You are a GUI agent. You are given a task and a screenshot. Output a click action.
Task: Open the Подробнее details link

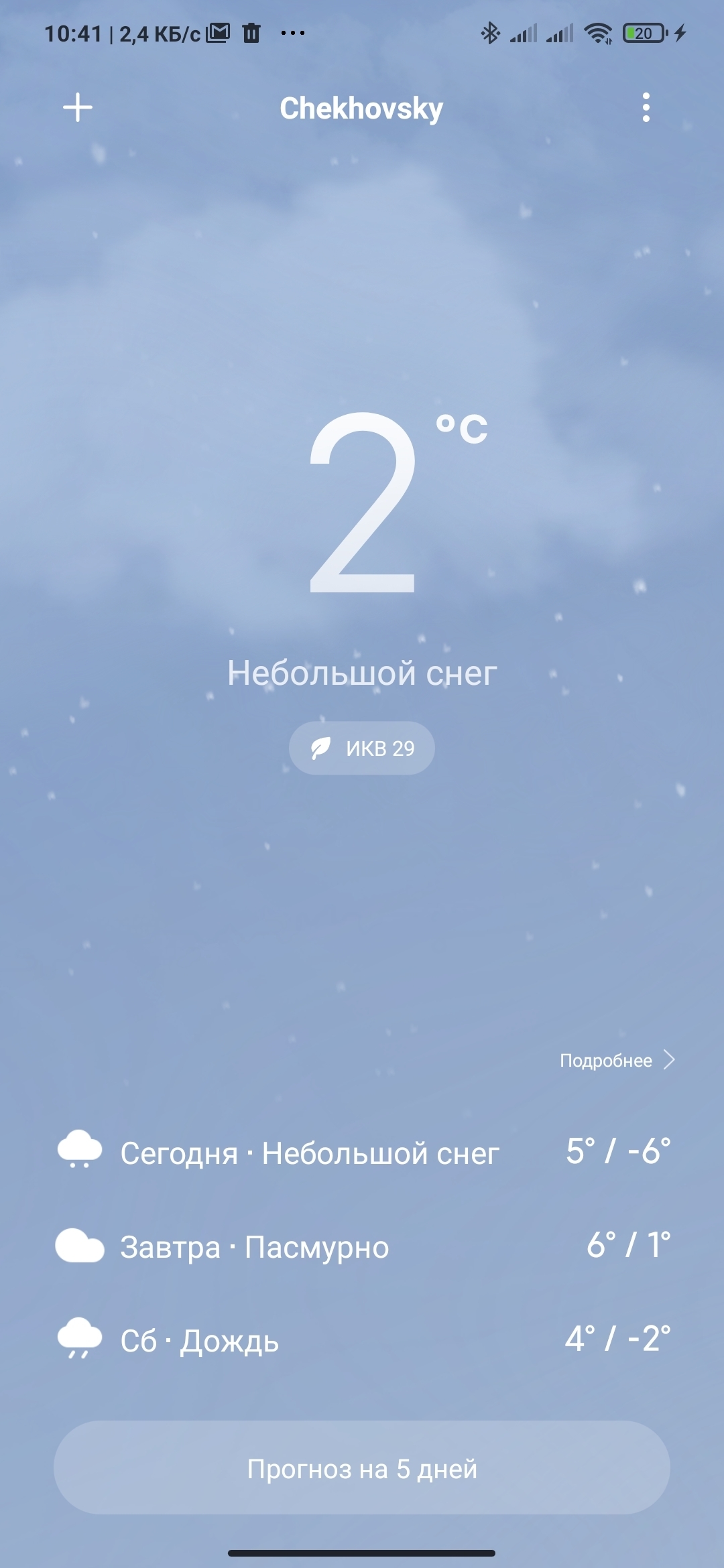pyautogui.click(x=617, y=1060)
